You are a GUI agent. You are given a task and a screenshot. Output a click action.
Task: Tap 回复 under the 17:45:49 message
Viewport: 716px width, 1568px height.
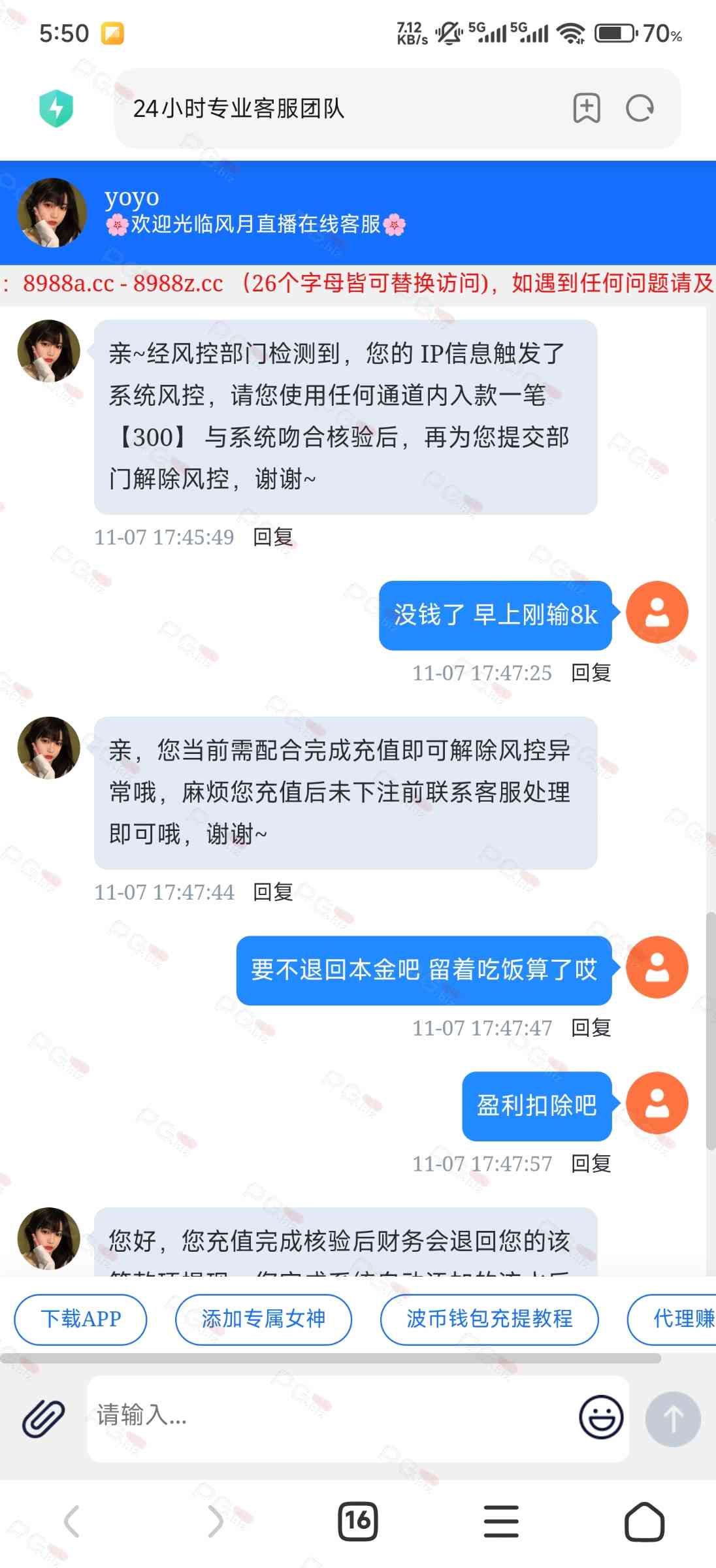pos(273,537)
